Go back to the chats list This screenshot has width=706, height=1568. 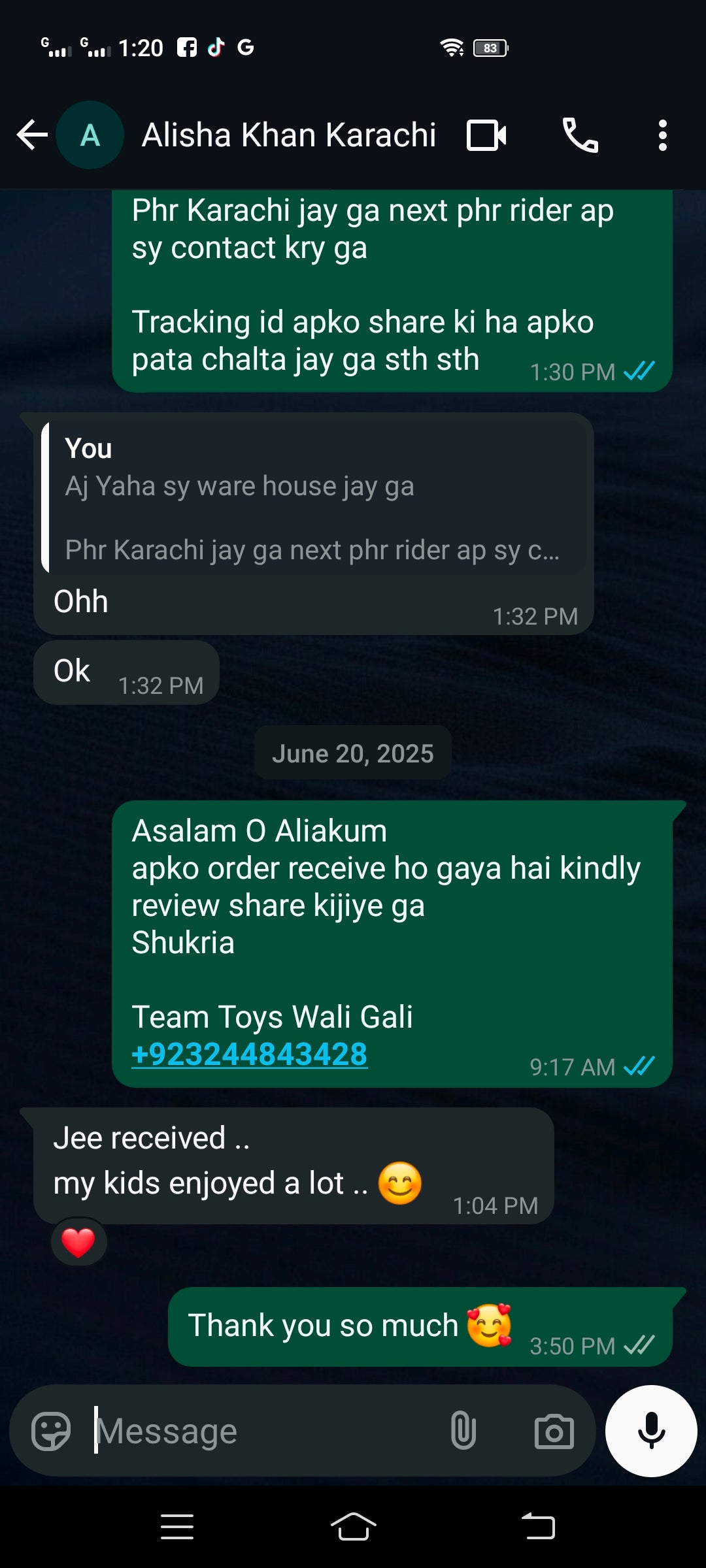point(33,136)
